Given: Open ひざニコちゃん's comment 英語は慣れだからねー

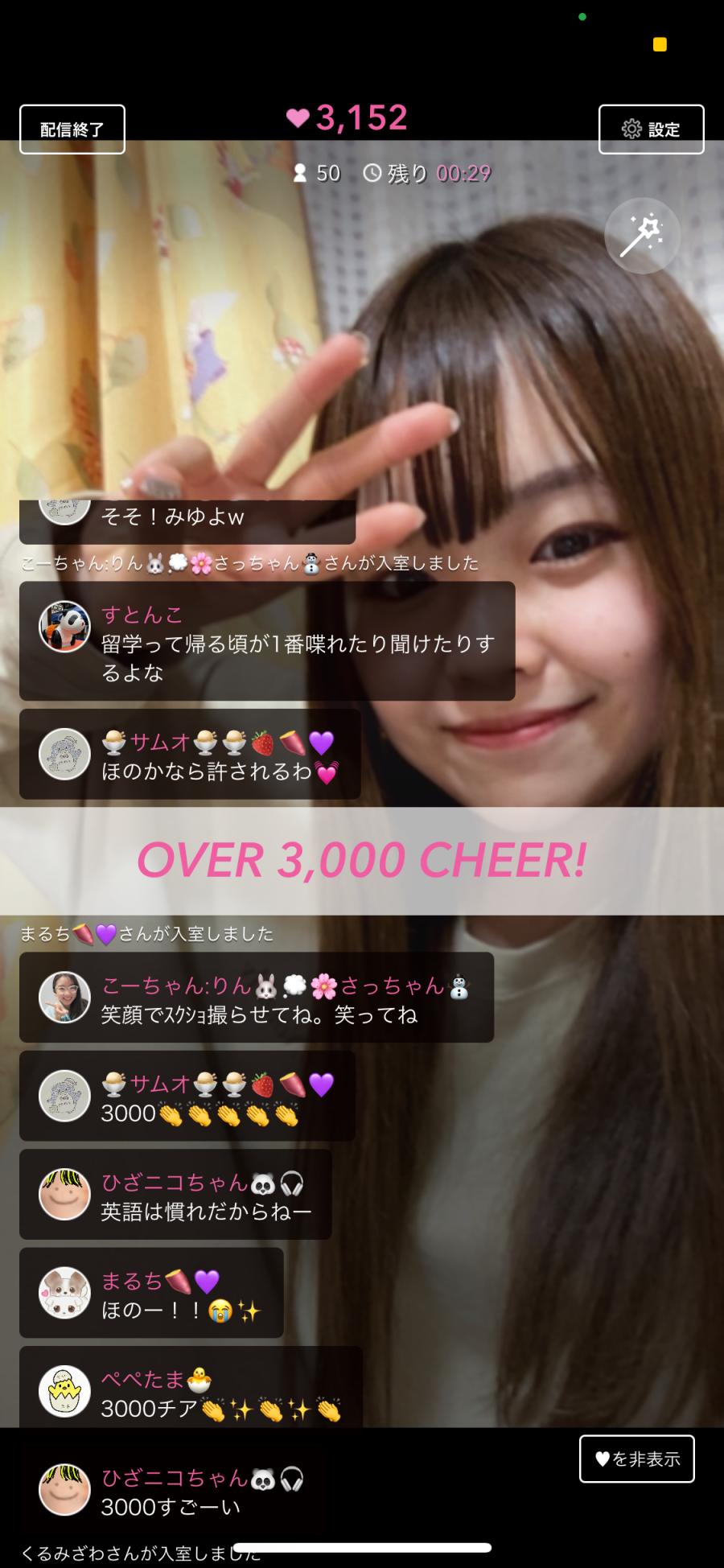Looking at the screenshot, I should coord(175,1195).
